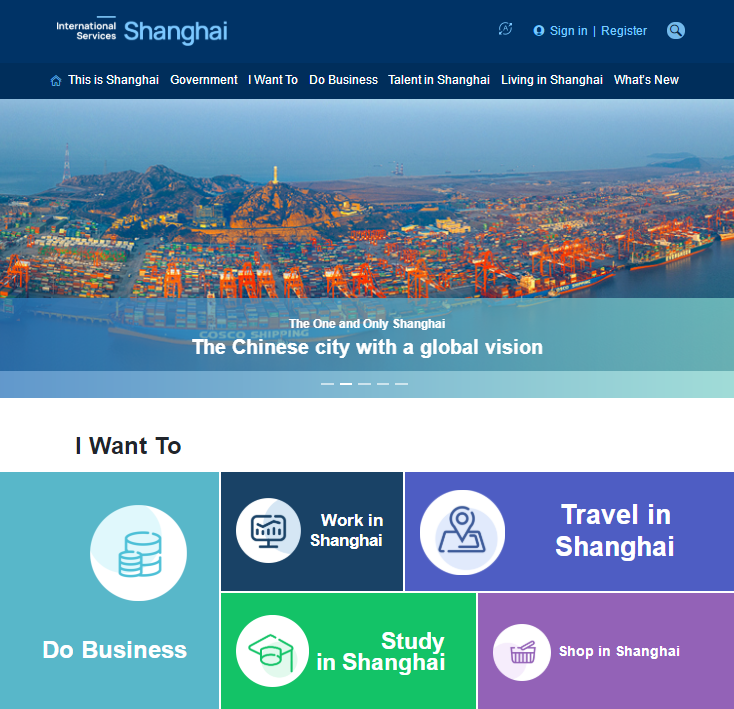
Task: Open the Do Business tile
Action: [x=109, y=590]
